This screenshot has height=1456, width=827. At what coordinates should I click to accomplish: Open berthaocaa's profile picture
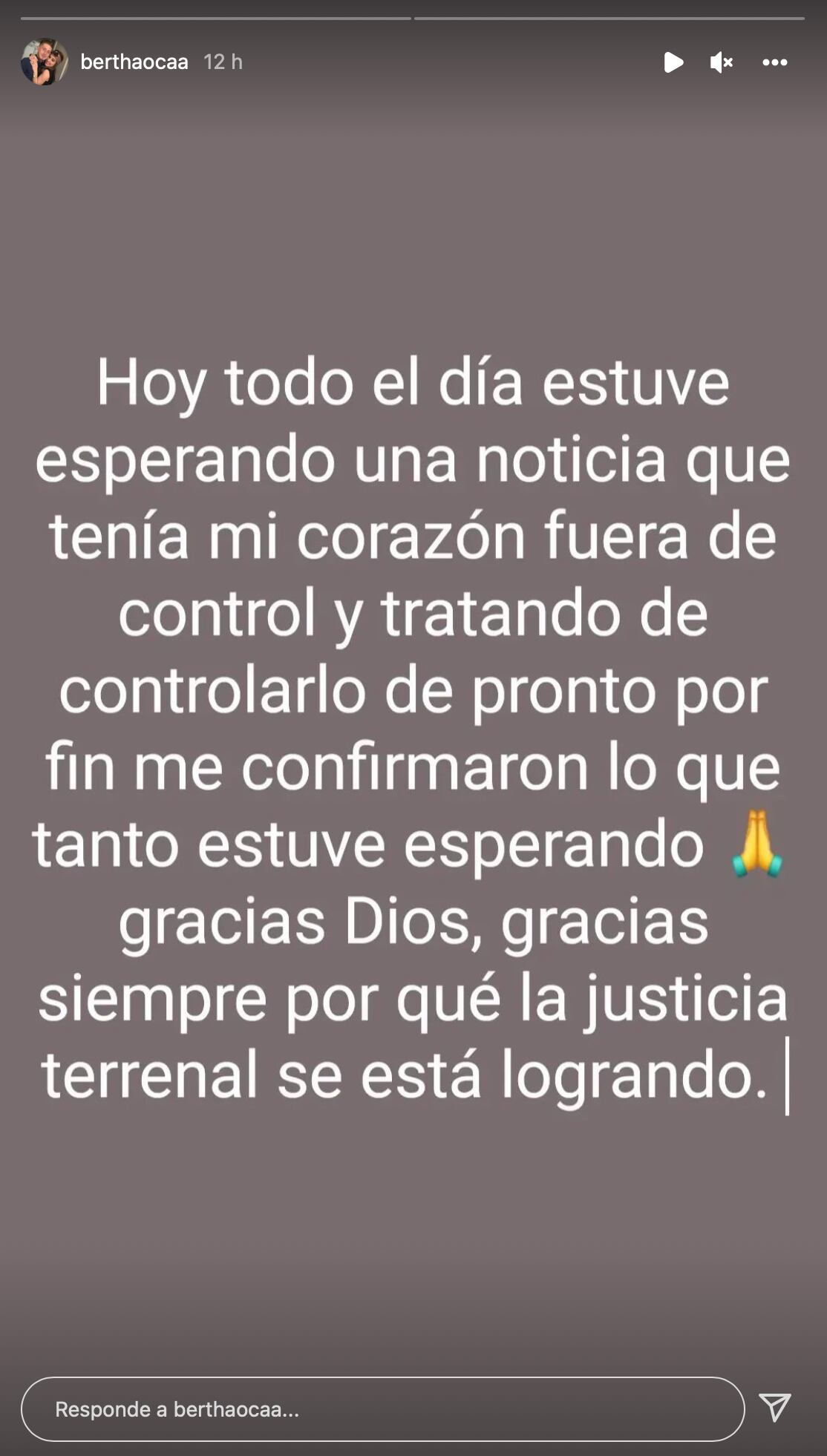pos(44,62)
